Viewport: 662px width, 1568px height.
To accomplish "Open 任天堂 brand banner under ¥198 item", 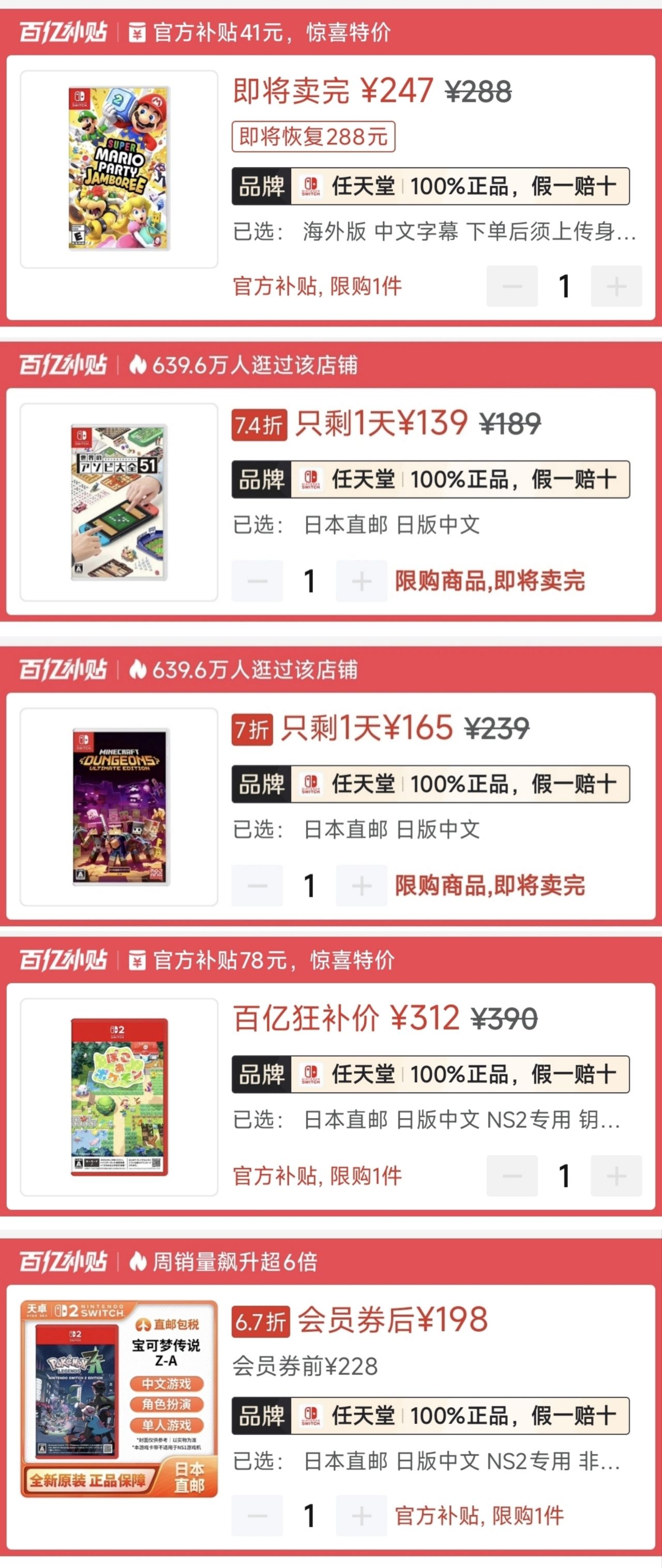I will 430,1416.
